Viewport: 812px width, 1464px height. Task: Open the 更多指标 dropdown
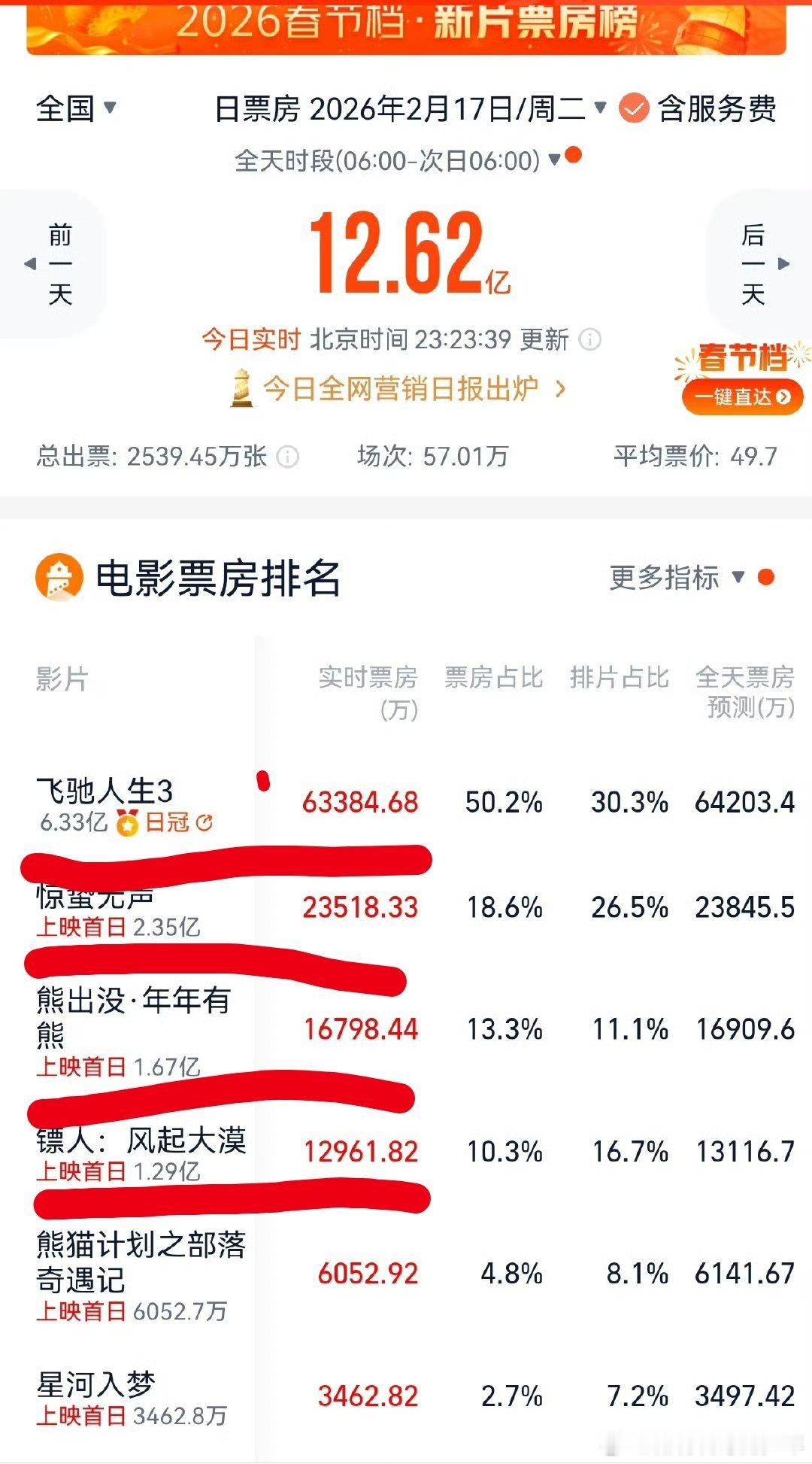[662, 577]
